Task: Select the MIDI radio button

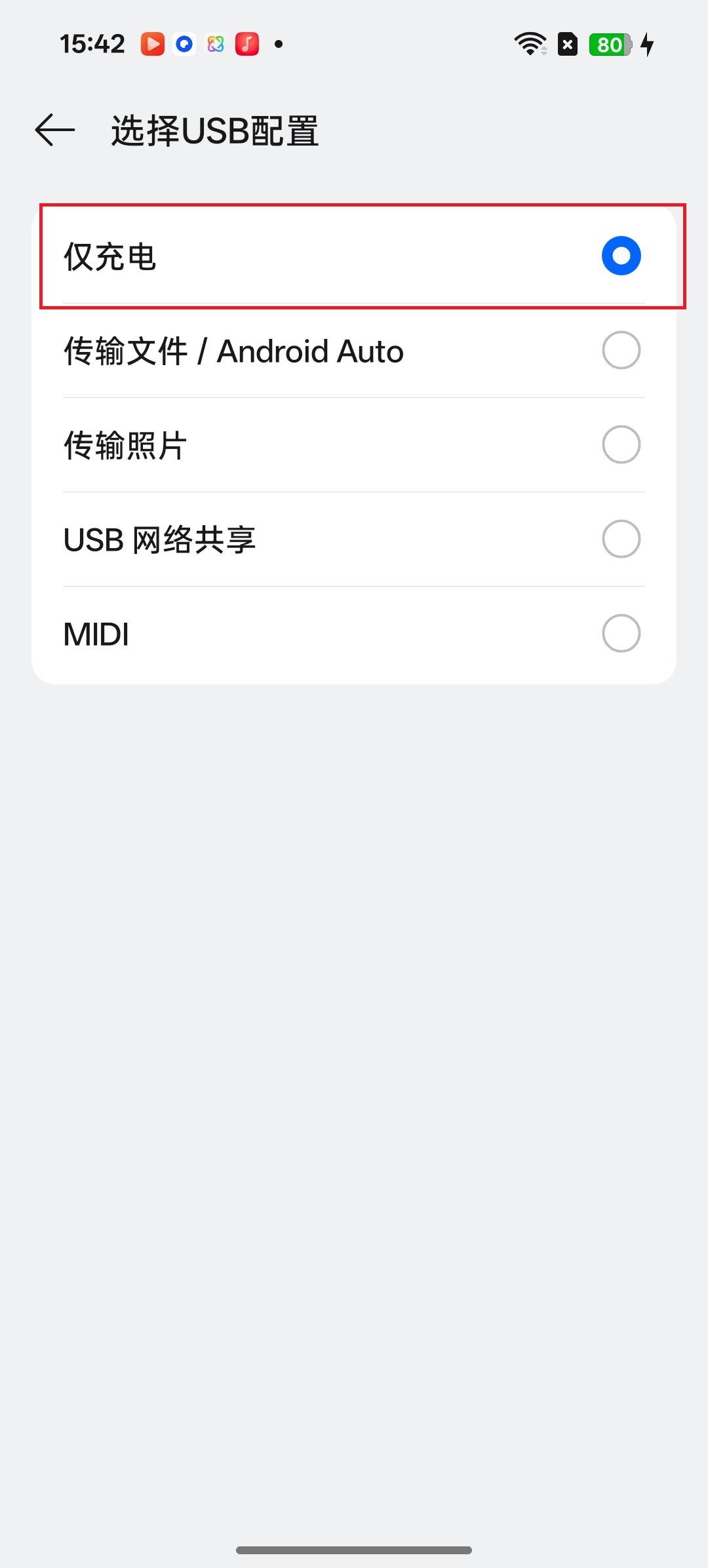Action: [620, 633]
